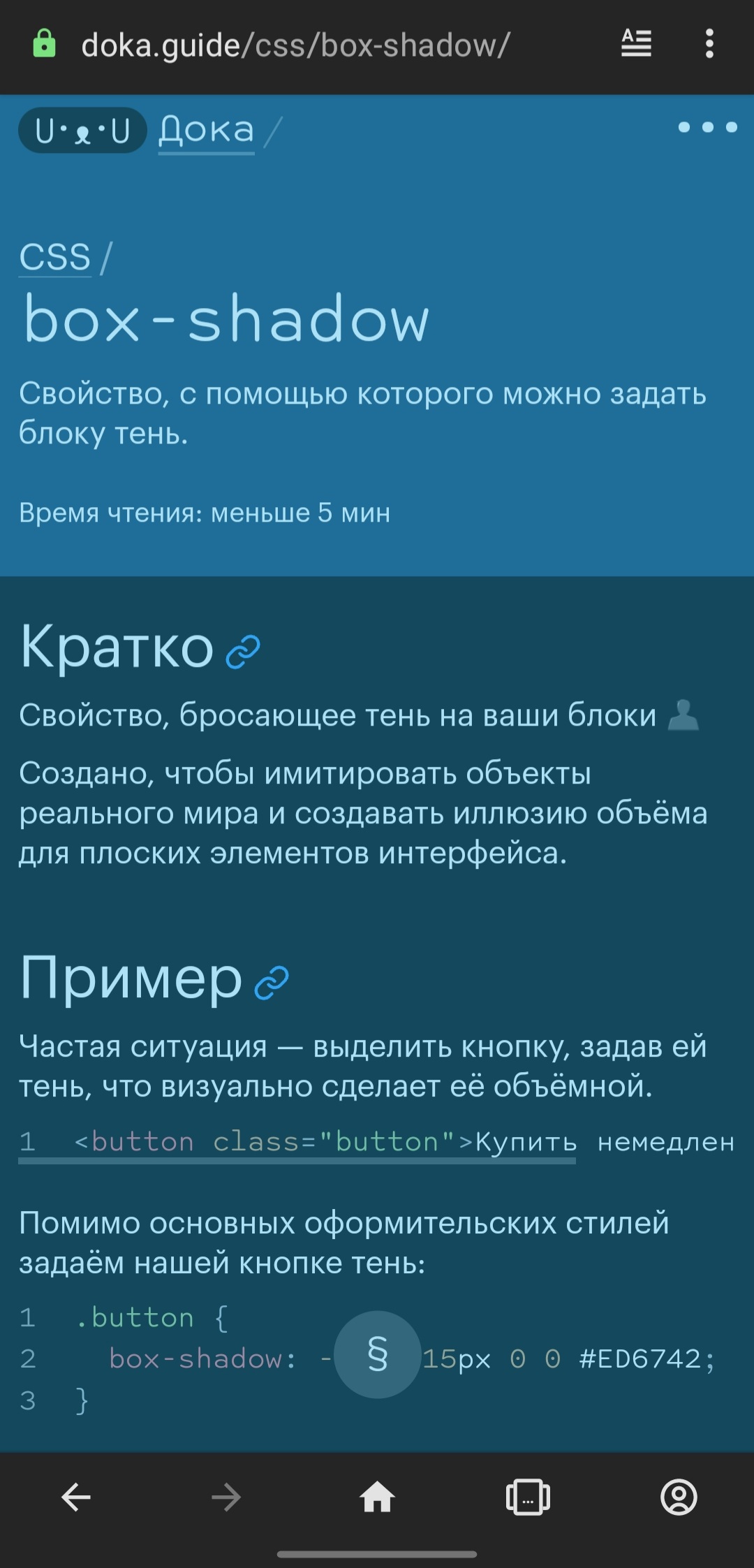Go back using the back arrow
The height and width of the screenshot is (1568, 754).
pyautogui.click(x=75, y=1498)
